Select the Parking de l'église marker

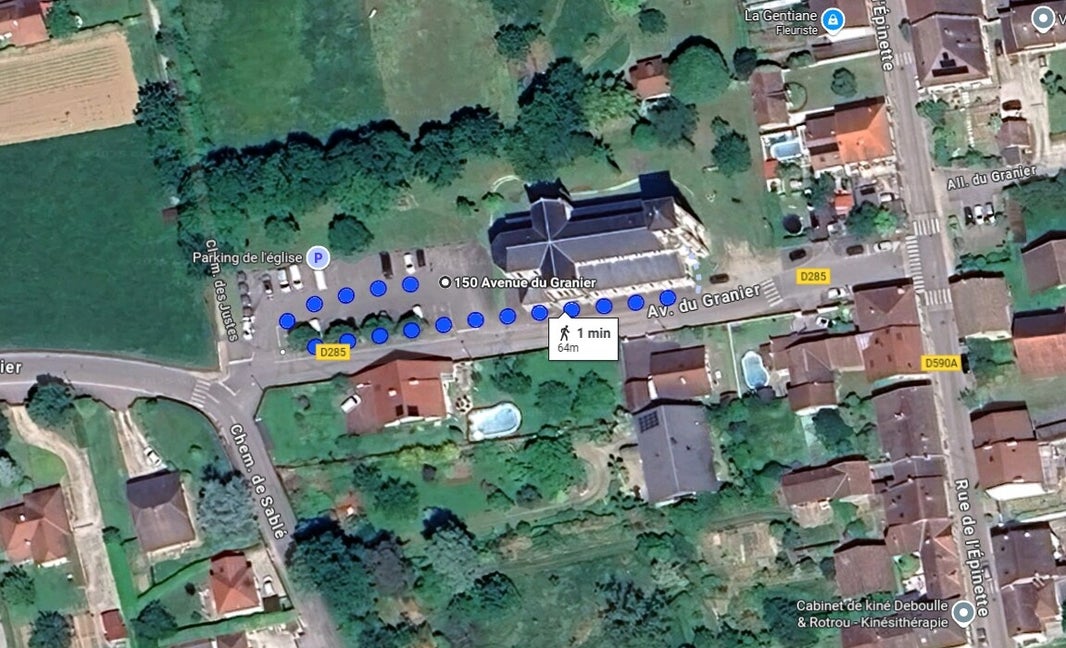pos(318,258)
